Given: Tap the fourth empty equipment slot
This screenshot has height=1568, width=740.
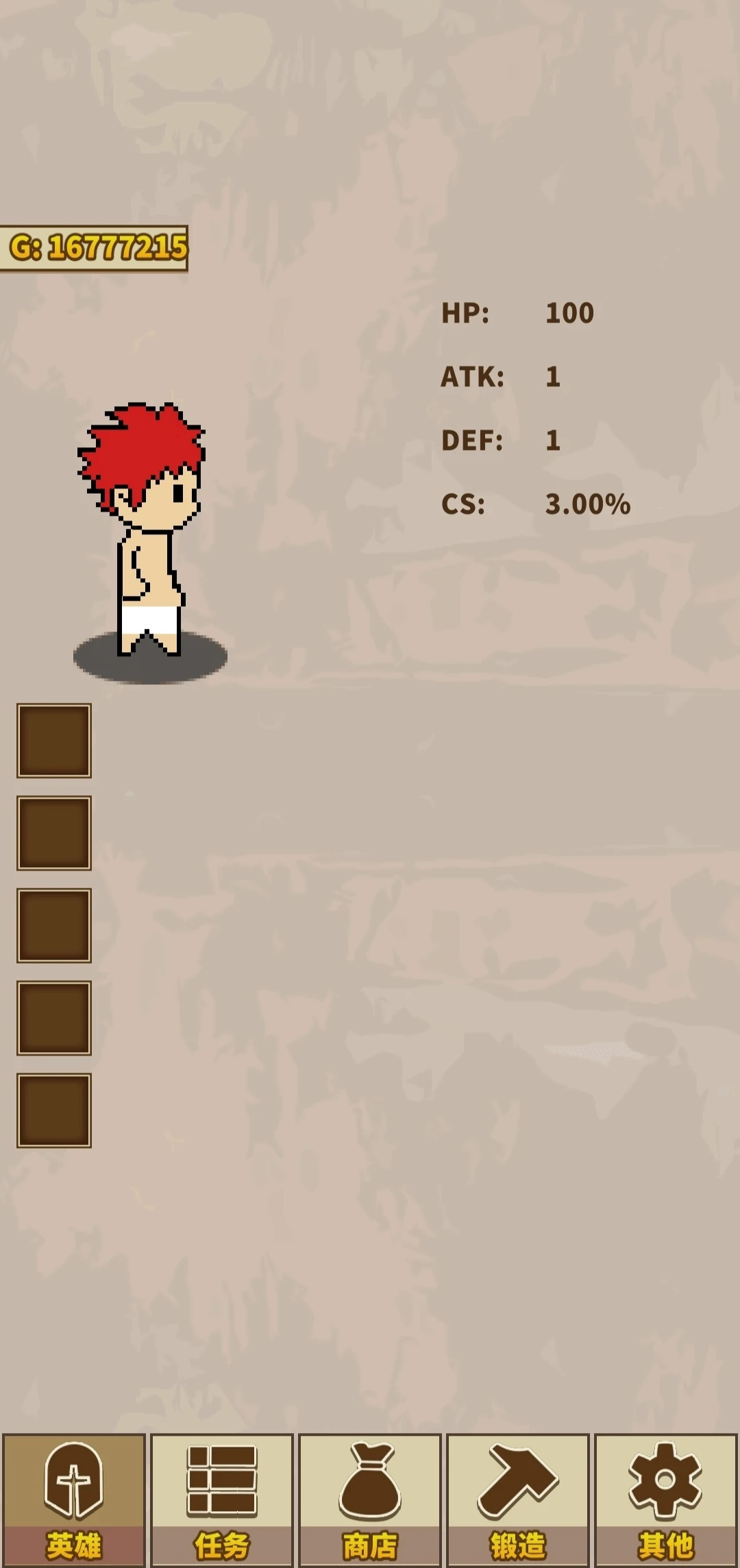Looking at the screenshot, I should 54,1018.
